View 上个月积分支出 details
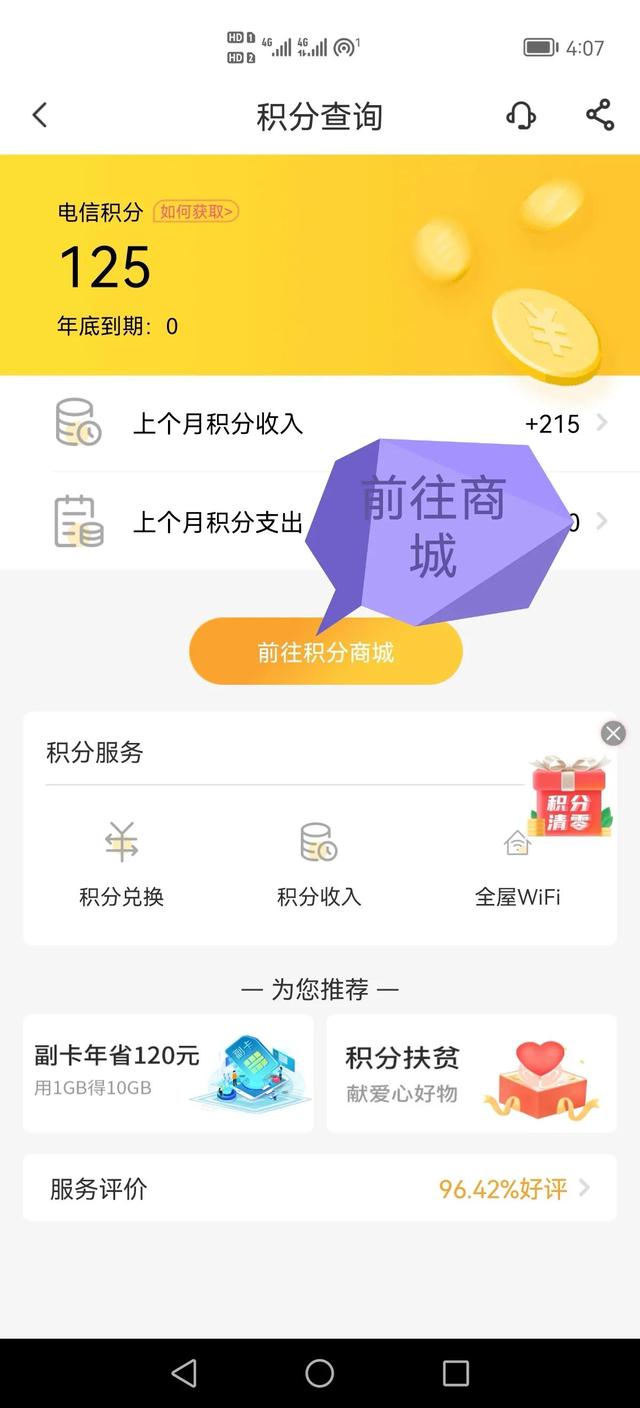 pyautogui.click(x=200, y=522)
